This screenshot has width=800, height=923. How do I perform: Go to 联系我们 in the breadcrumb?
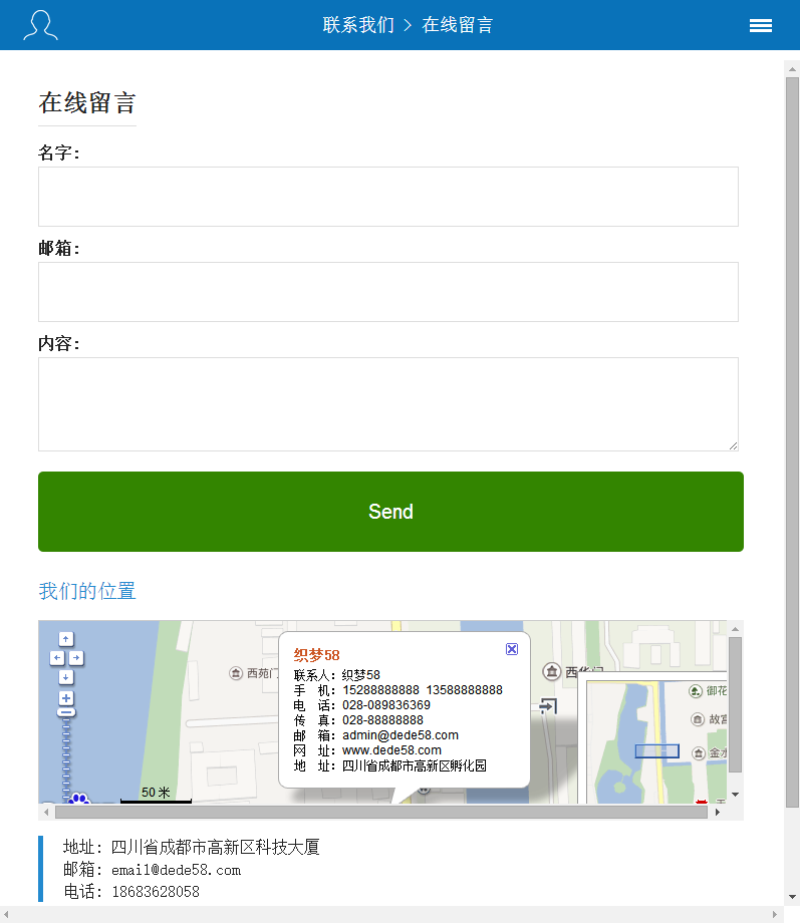(358, 25)
